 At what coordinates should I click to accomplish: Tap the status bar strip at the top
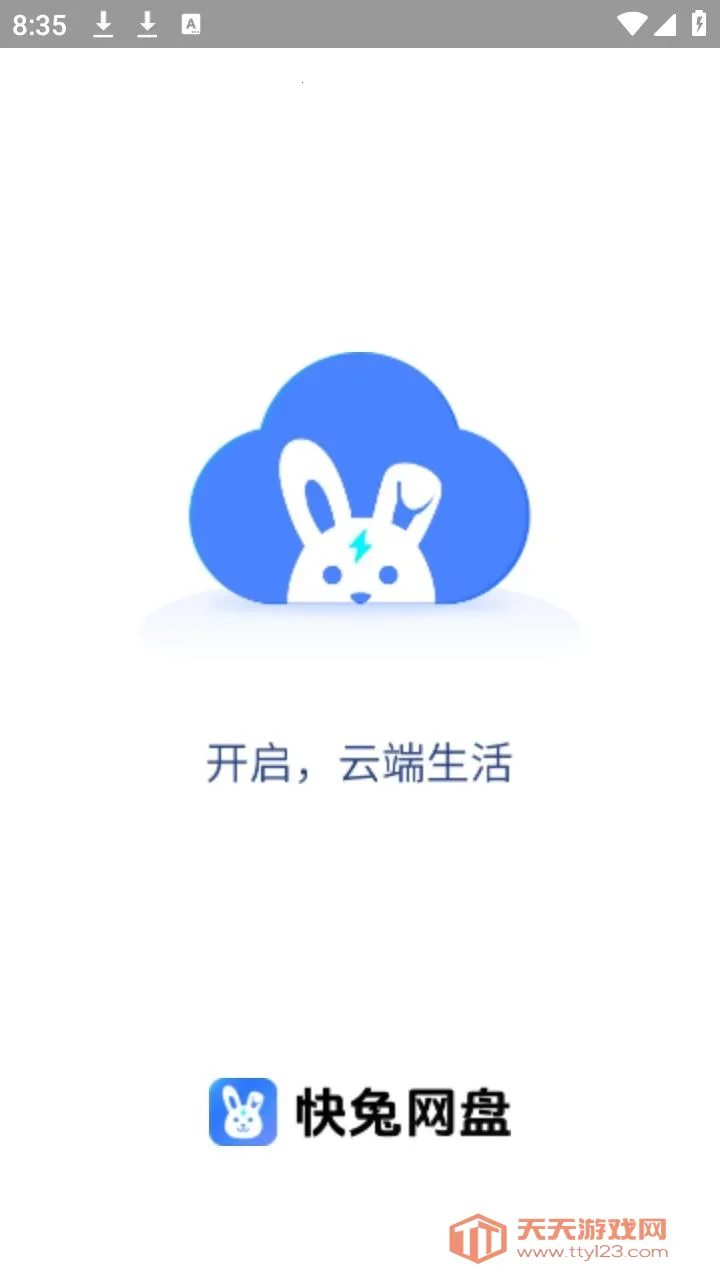coord(360,25)
